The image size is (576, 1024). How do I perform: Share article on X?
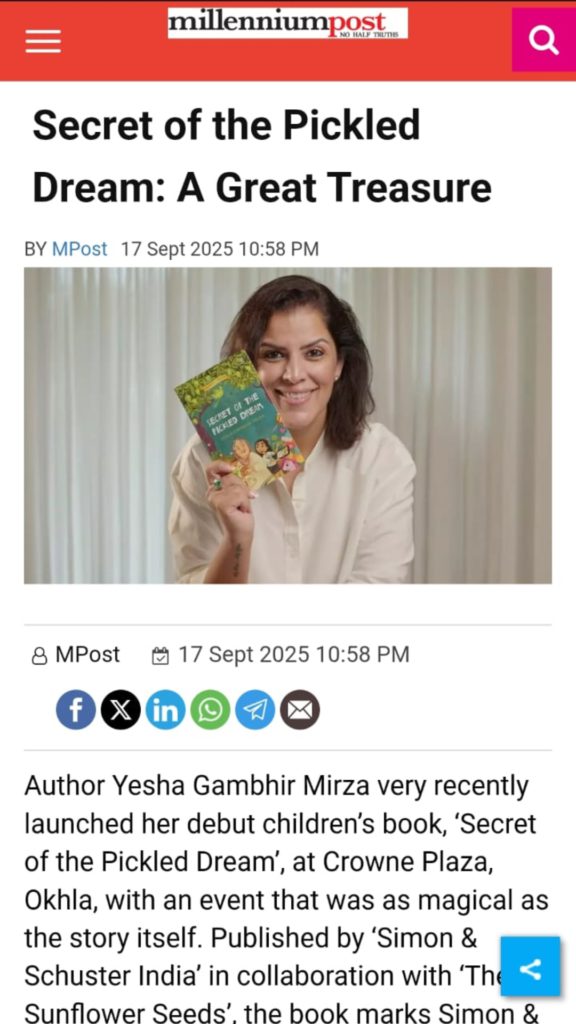tap(121, 710)
